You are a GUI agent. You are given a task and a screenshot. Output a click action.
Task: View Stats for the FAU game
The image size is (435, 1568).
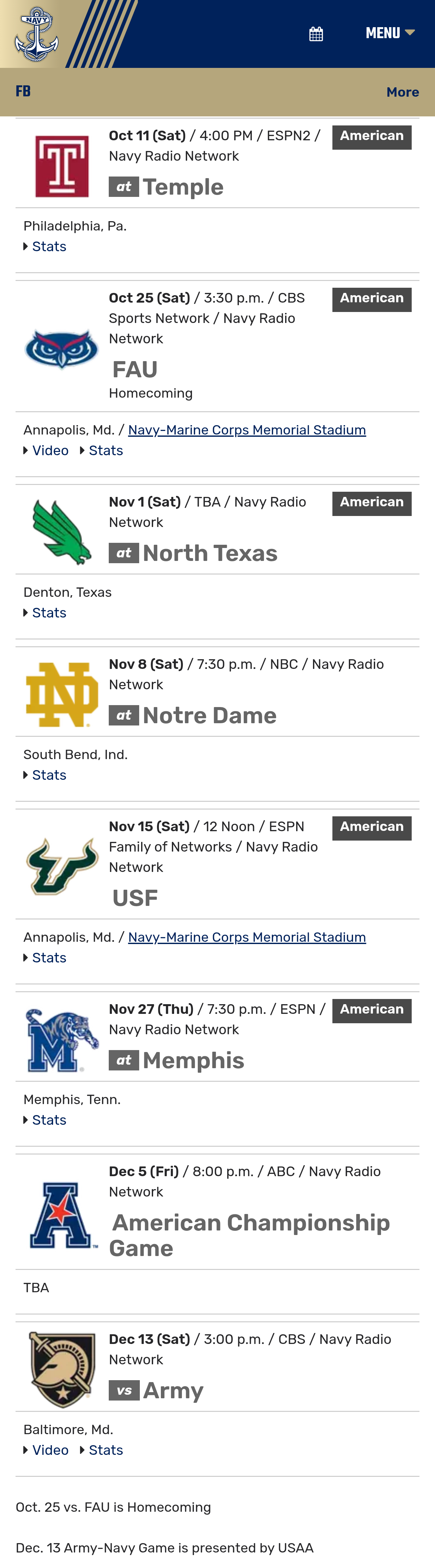106,450
